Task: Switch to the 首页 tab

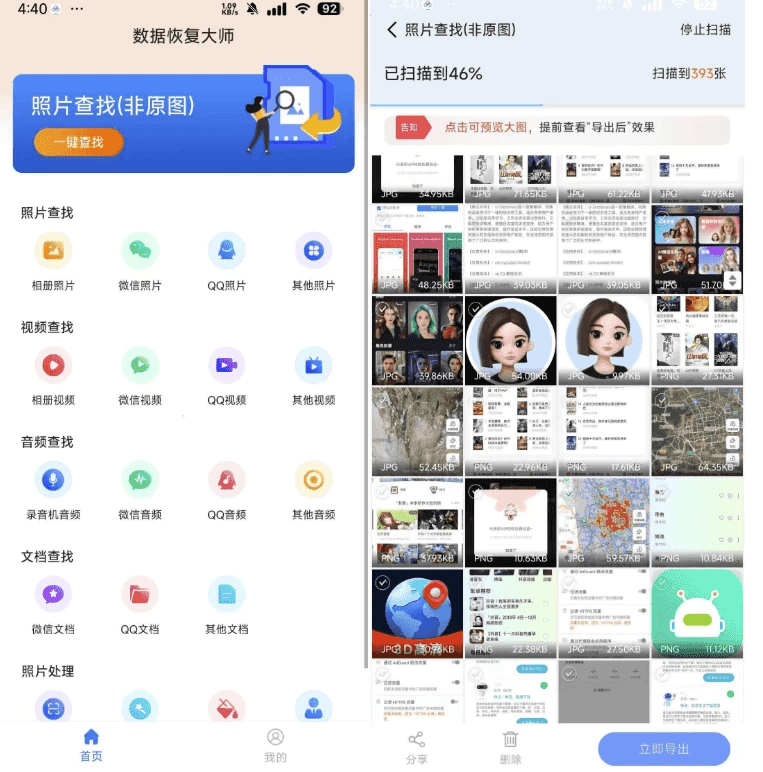Action: pos(91,745)
